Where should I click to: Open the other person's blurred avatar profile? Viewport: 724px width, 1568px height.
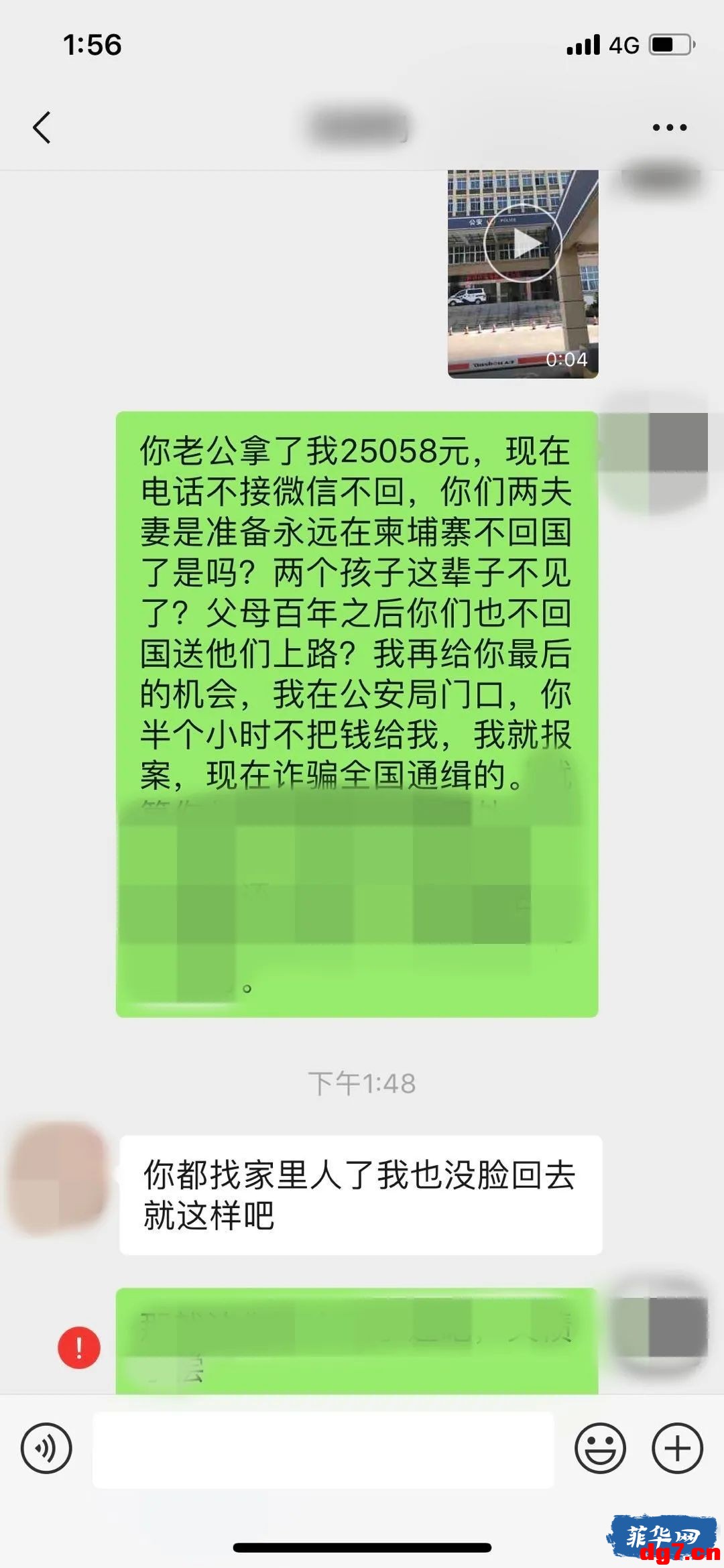59,1180
